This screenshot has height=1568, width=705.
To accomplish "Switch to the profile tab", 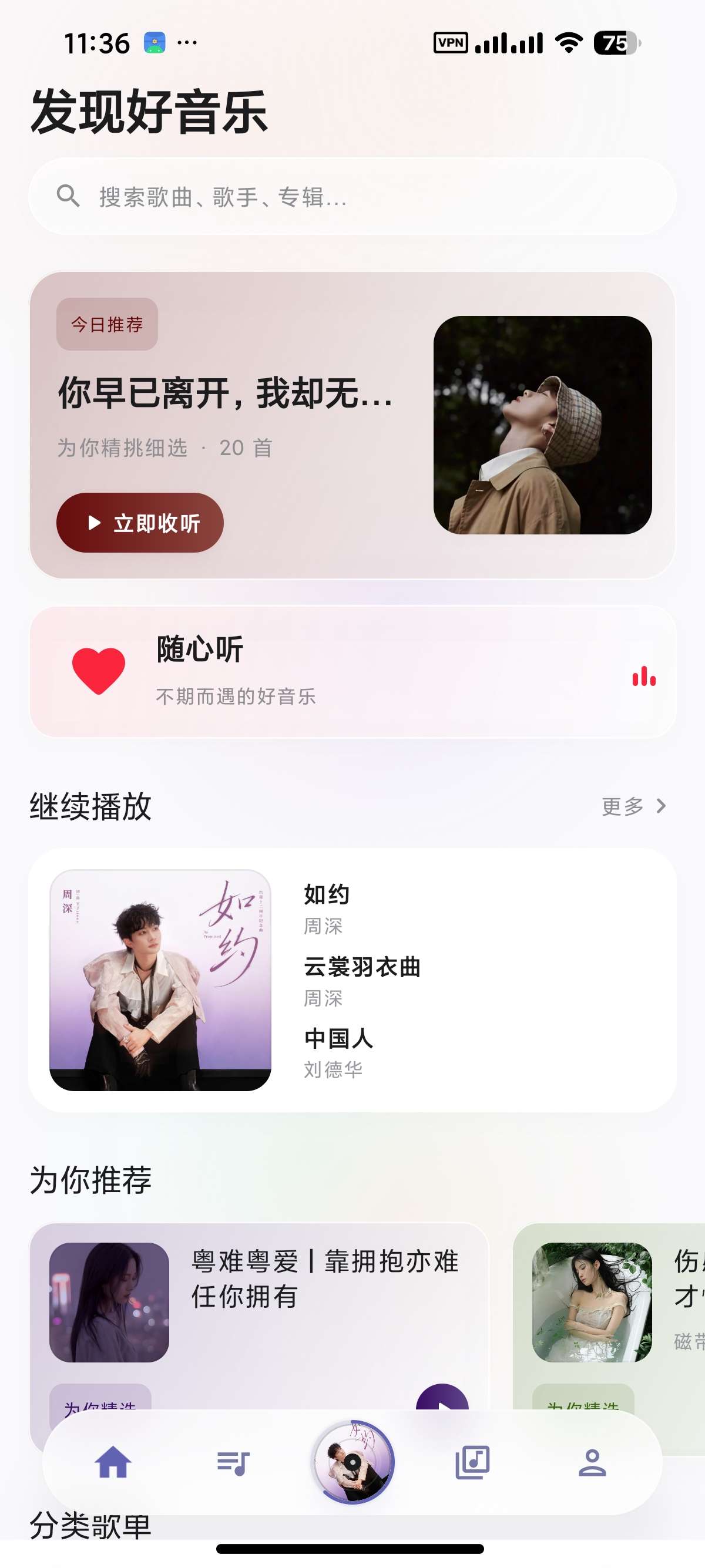I will tap(592, 1462).
